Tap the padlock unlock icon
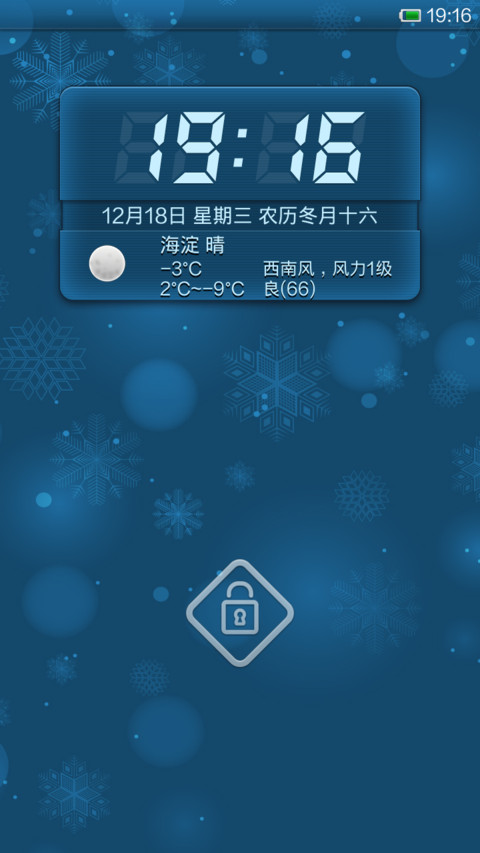Viewport: 480px width, 853px height. pyautogui.click(x=239, y=613)
